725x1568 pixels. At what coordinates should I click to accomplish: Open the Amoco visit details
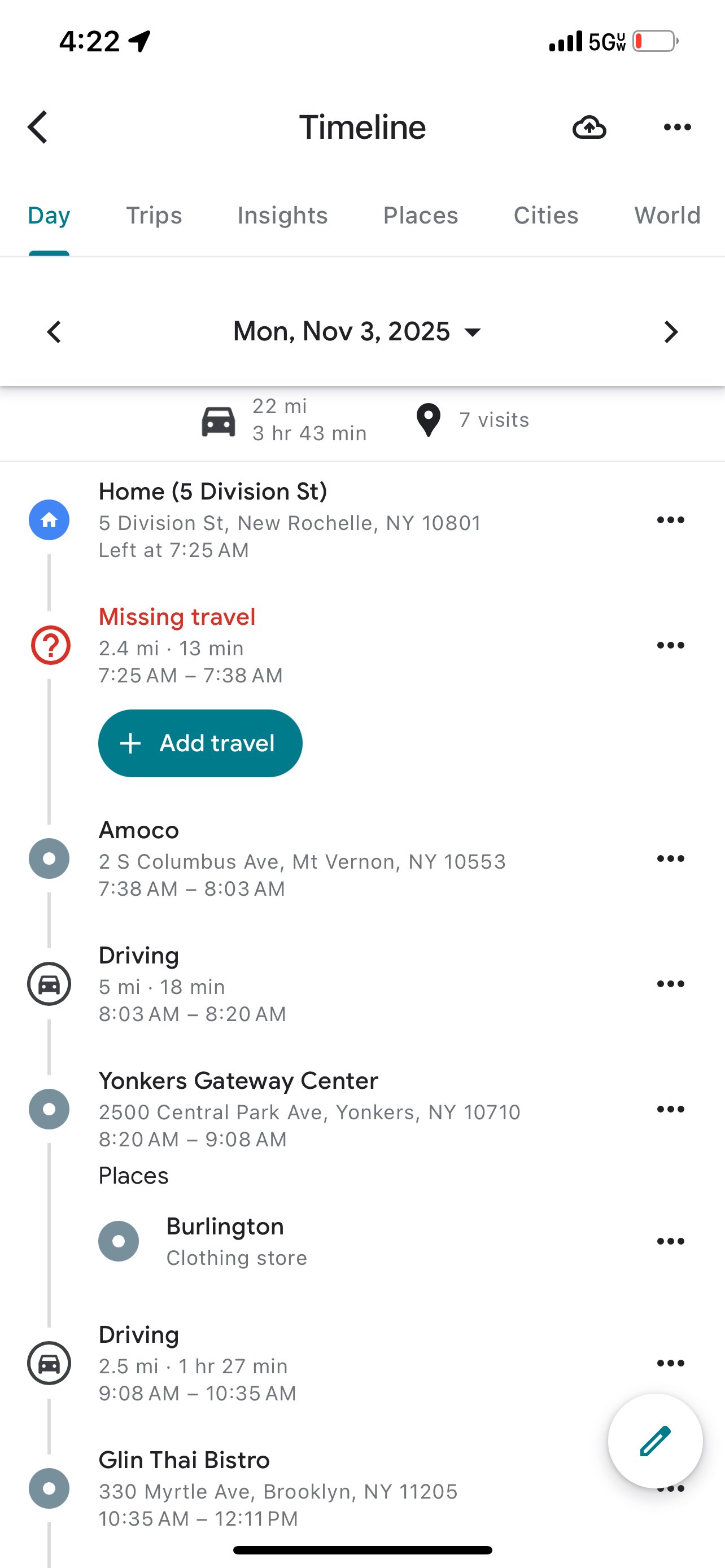[x=302, y=859]
